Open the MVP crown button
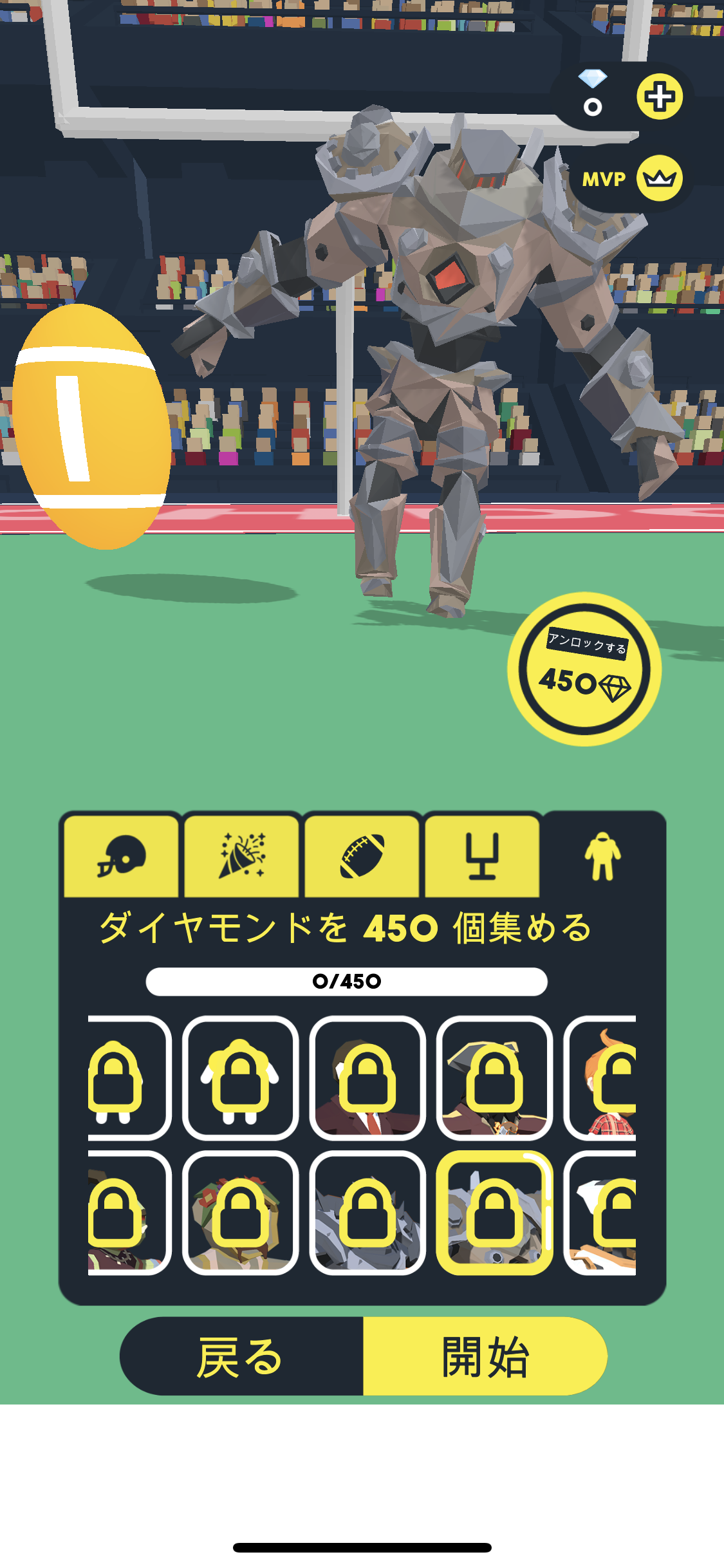Image resolution: width=724 pixels, height=1568 pixels. (x=659, y=178)
